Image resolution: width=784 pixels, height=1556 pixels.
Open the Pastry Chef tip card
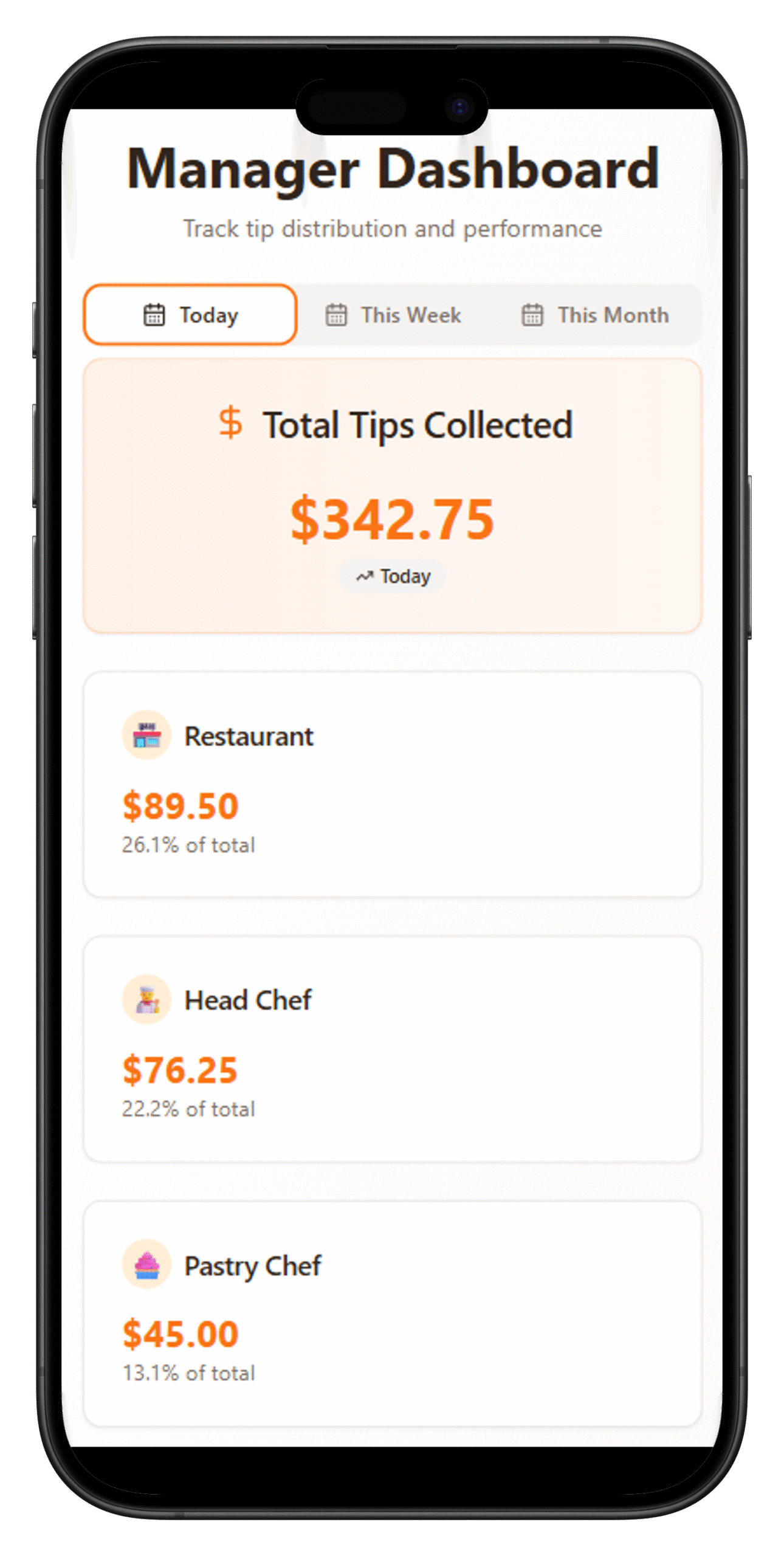point(392,1313)
